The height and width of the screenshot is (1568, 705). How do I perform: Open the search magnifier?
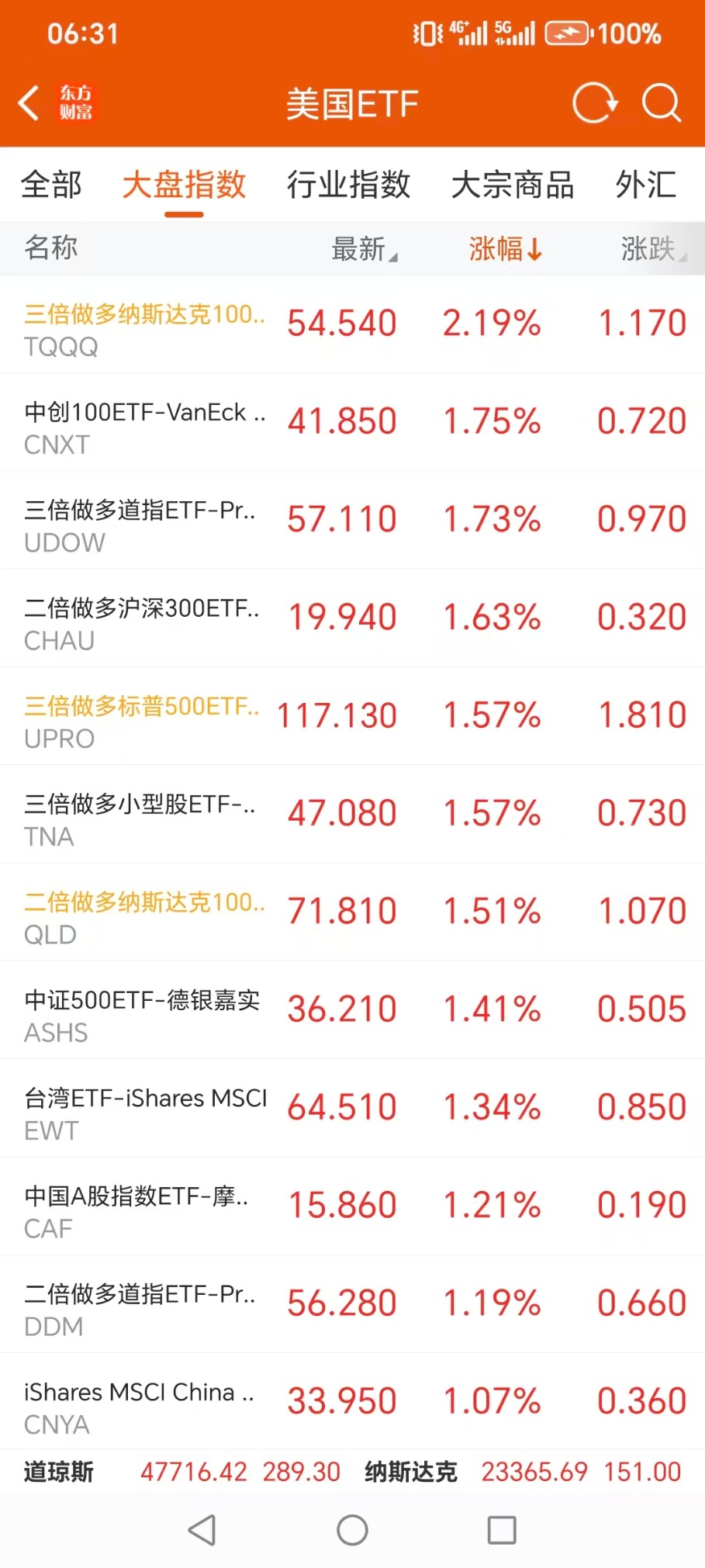pos(662,103)
